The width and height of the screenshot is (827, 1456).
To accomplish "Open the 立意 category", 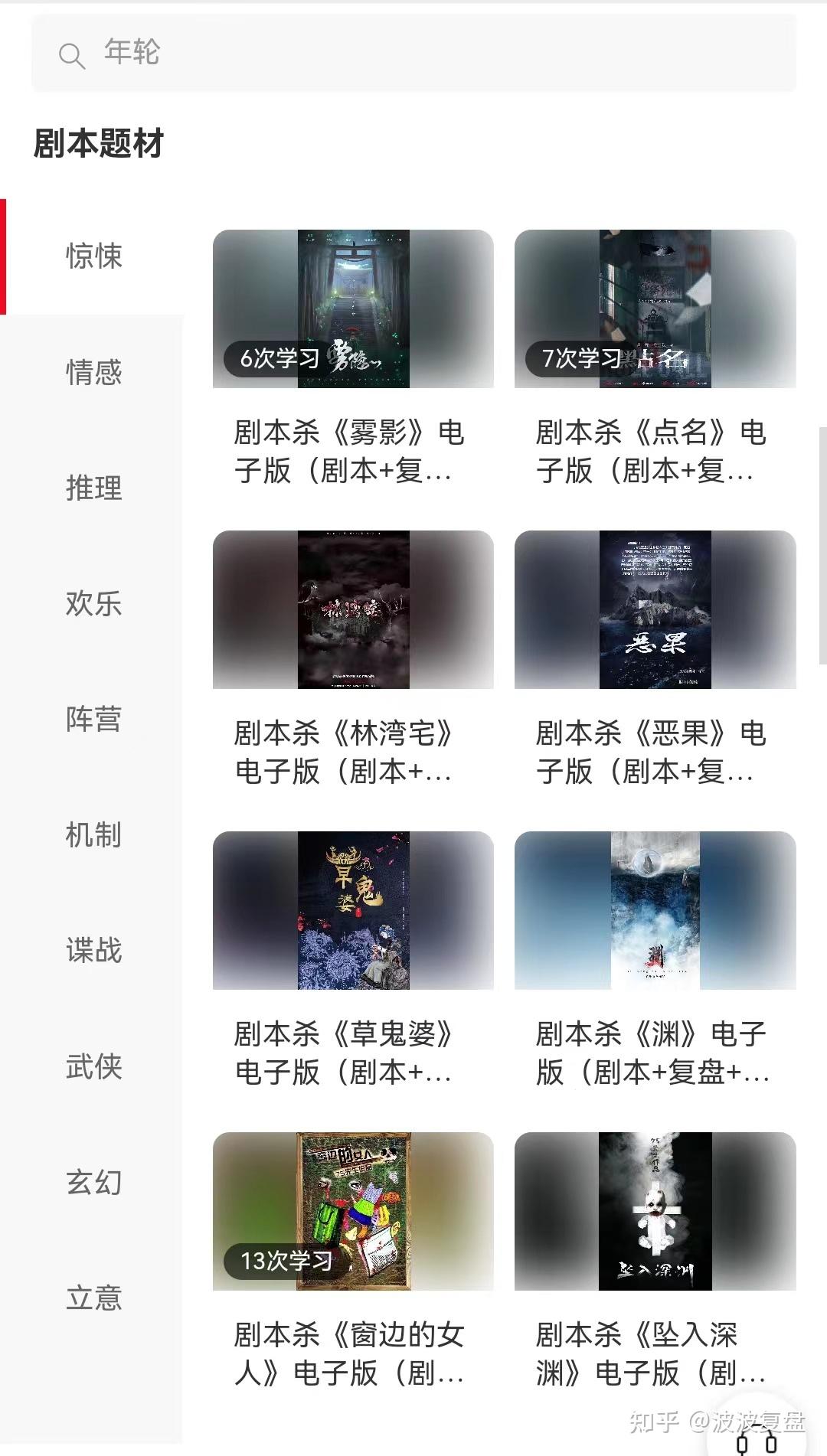I will click(93, 1298).
